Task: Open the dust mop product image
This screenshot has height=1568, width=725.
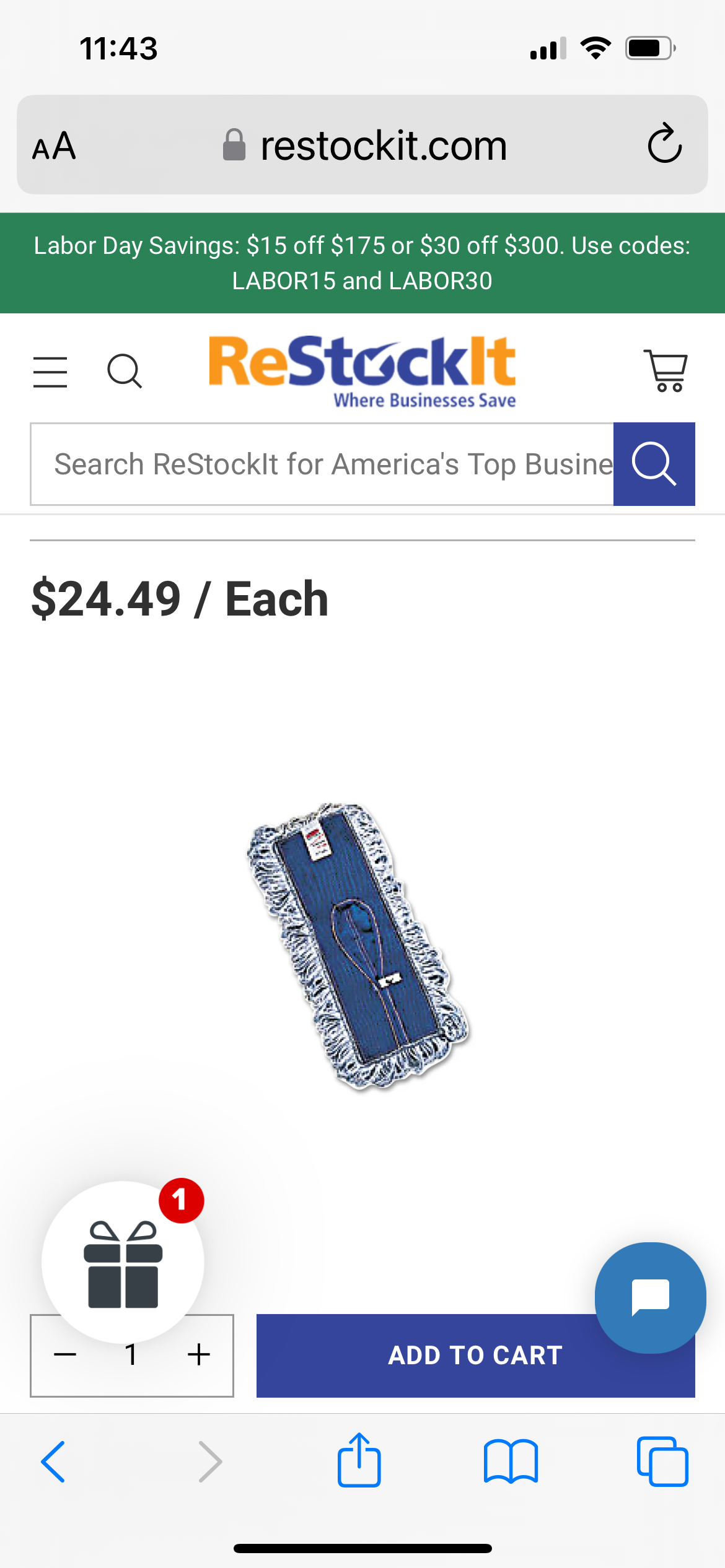Action: click(358, 946)
